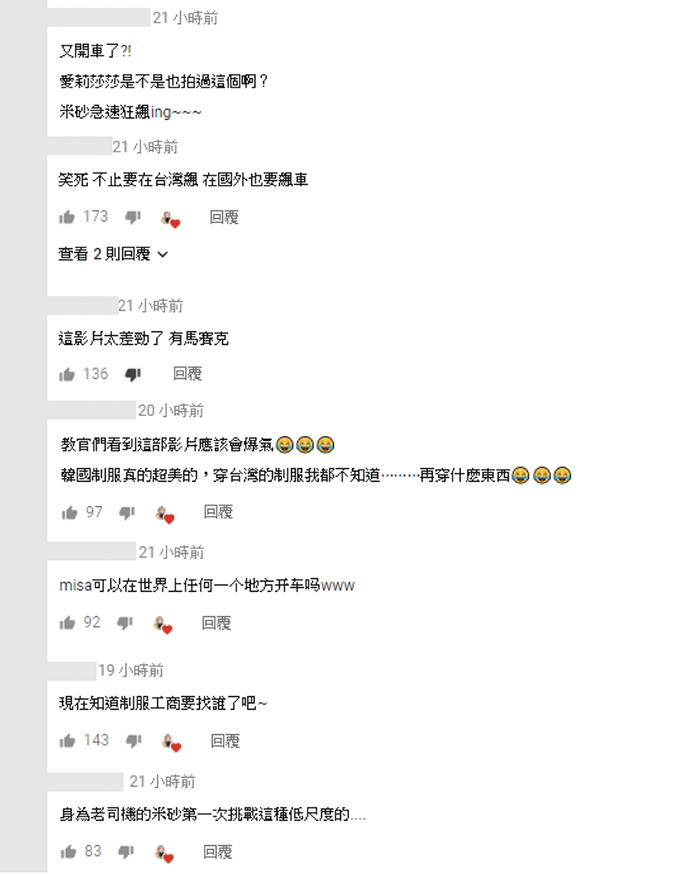Image resolution: width=700 pixels, height=874 pixels.
Task: Dislike the 老司機 comment
Action: click(x=126, y=852)
